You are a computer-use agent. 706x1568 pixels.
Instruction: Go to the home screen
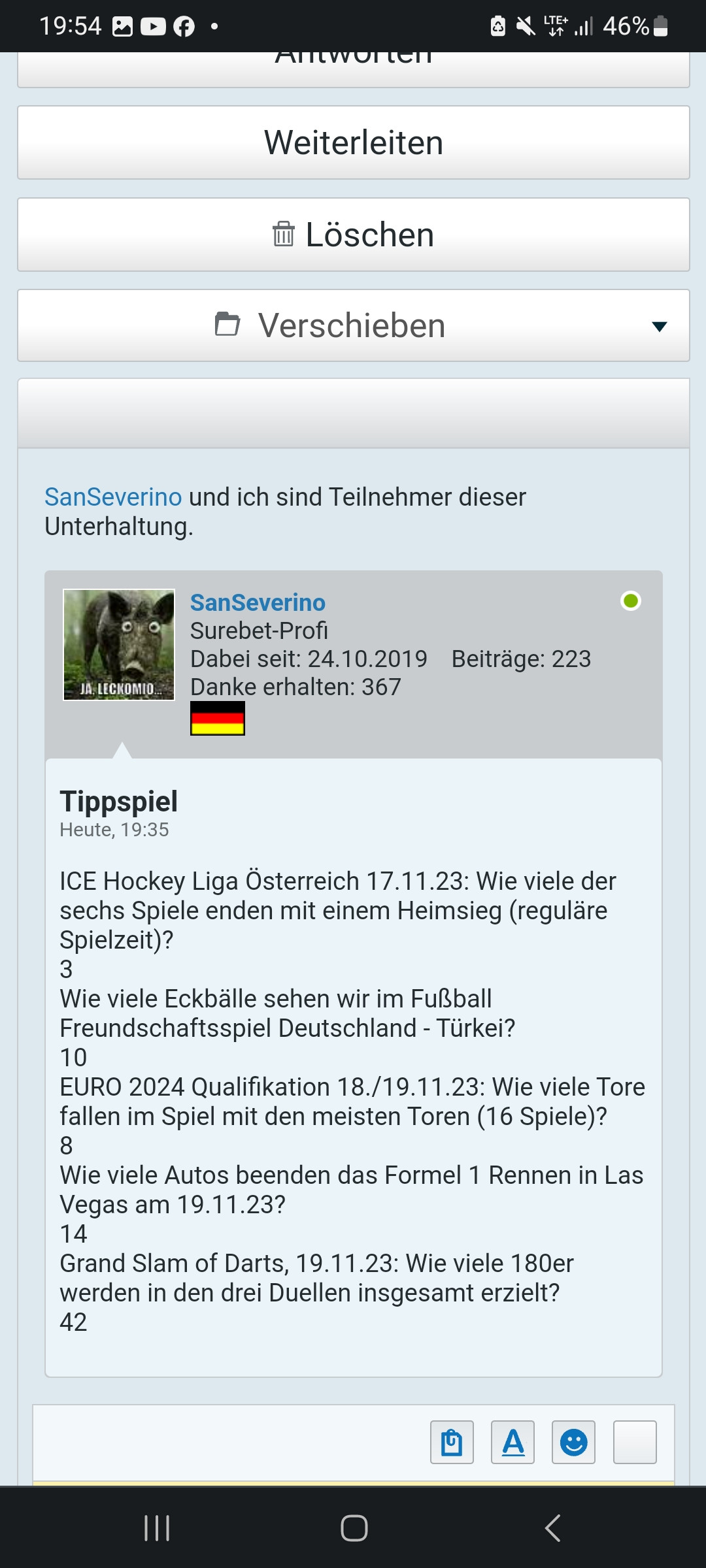tap(354, 1528)
